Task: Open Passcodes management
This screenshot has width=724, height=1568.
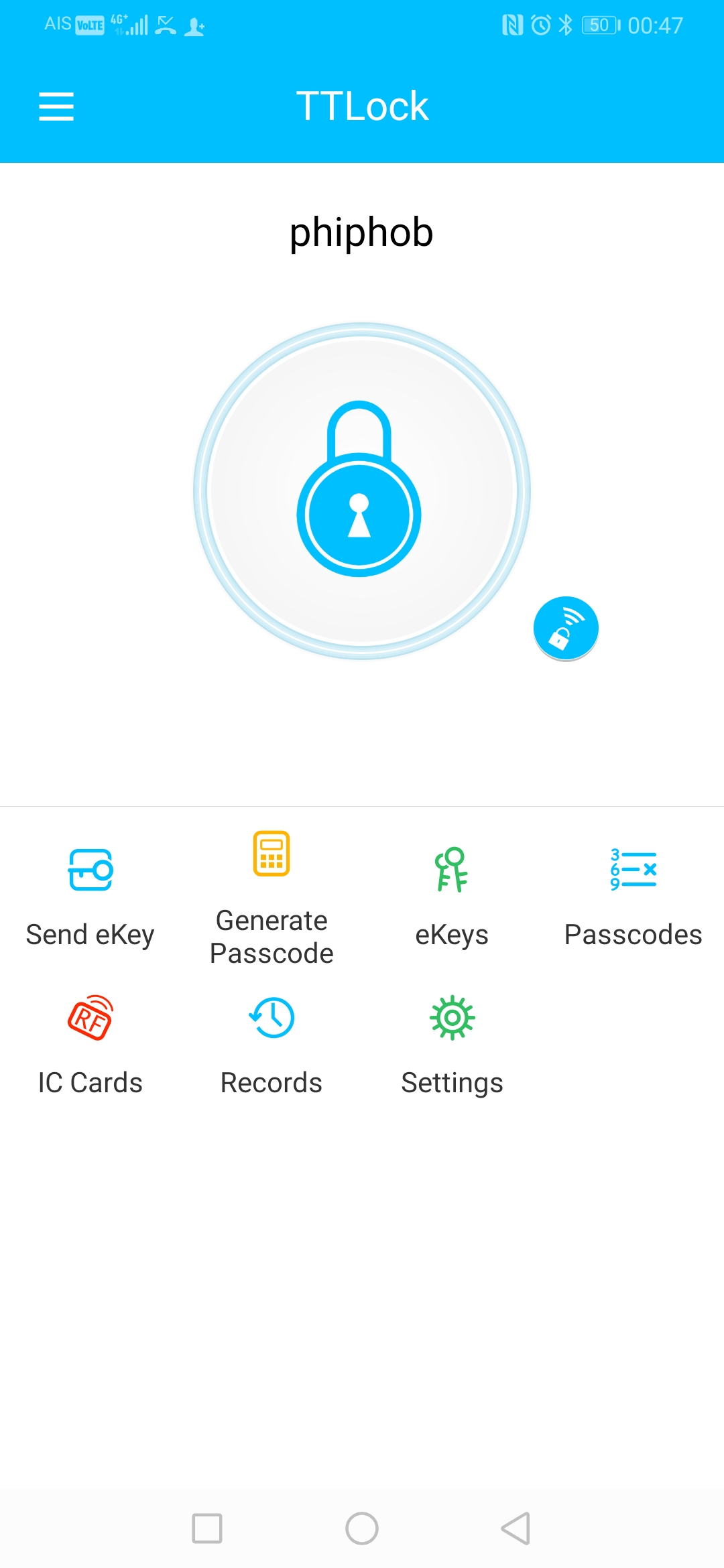Action: click(633, 898)
